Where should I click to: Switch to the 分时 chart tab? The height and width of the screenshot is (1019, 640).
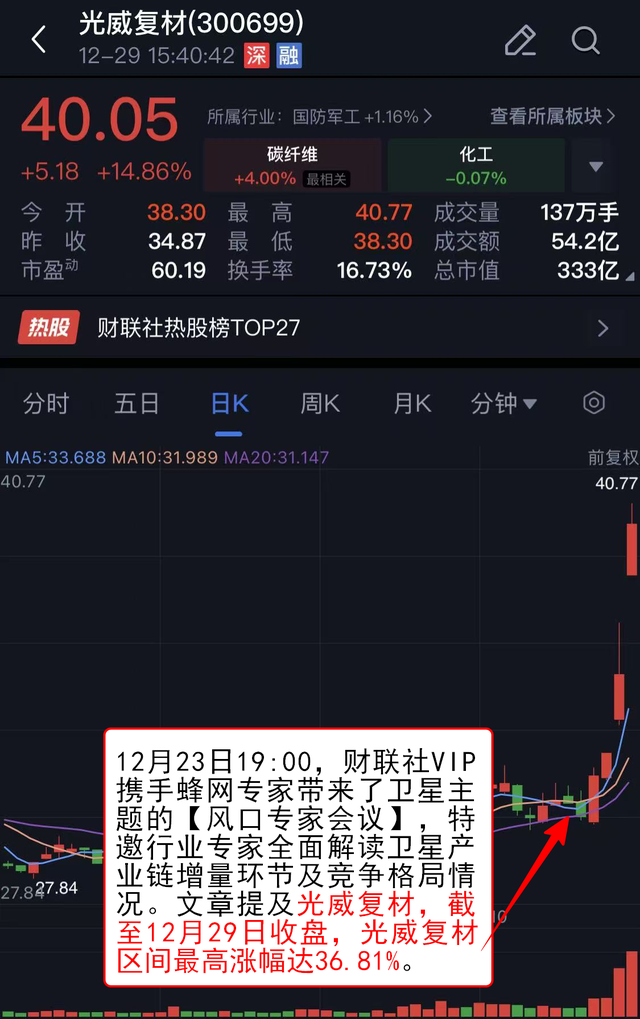pyautogui.click(x=46, y=404)
